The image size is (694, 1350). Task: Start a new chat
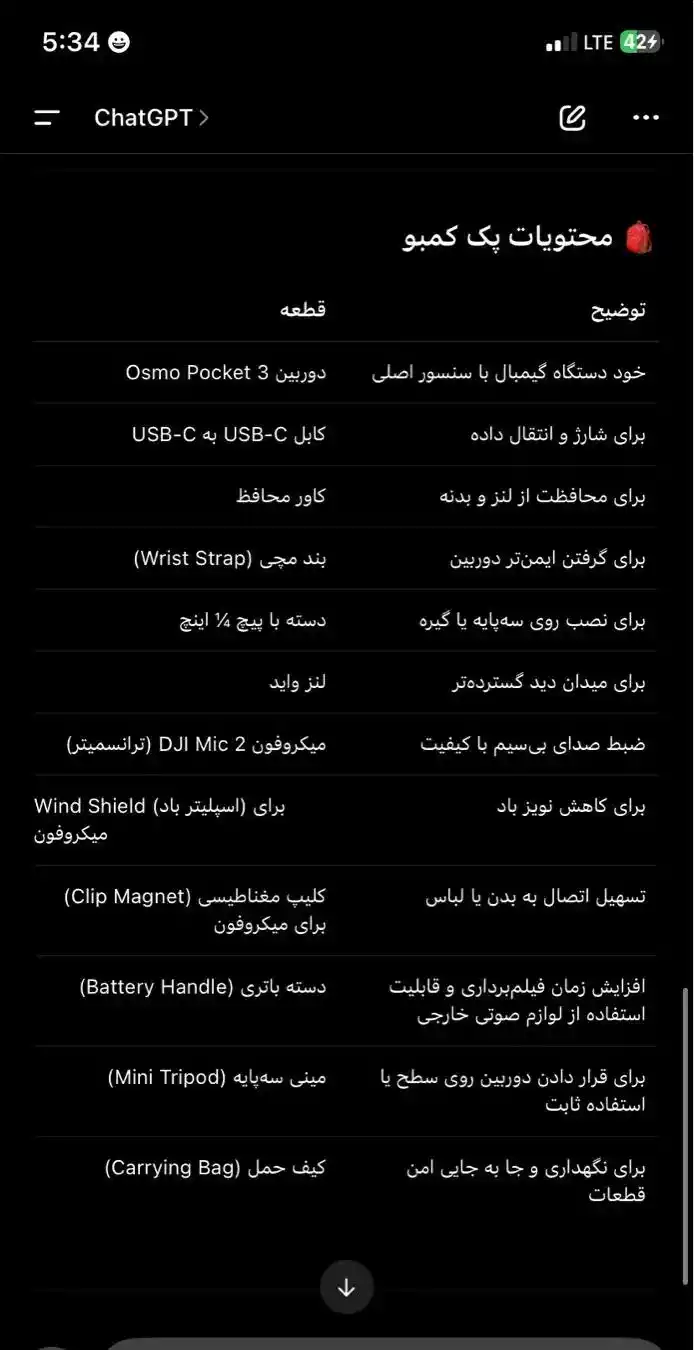coord(572,118)
